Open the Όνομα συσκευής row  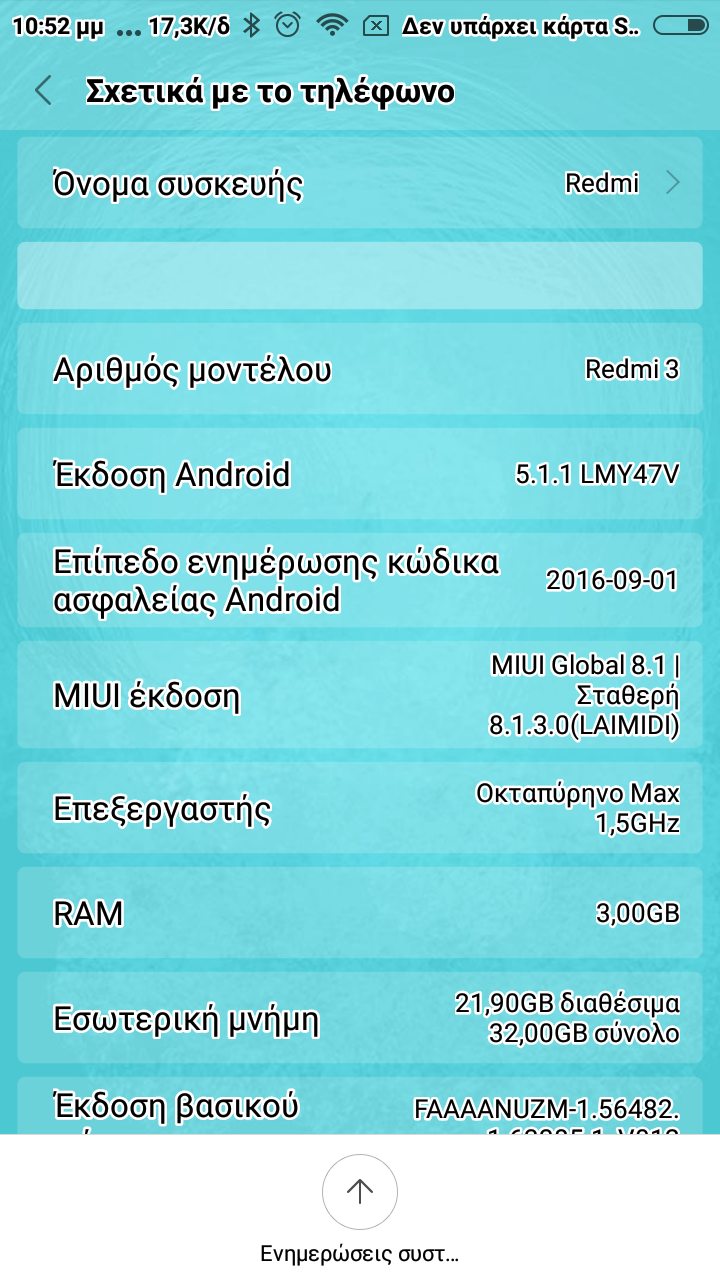[360, 184]
